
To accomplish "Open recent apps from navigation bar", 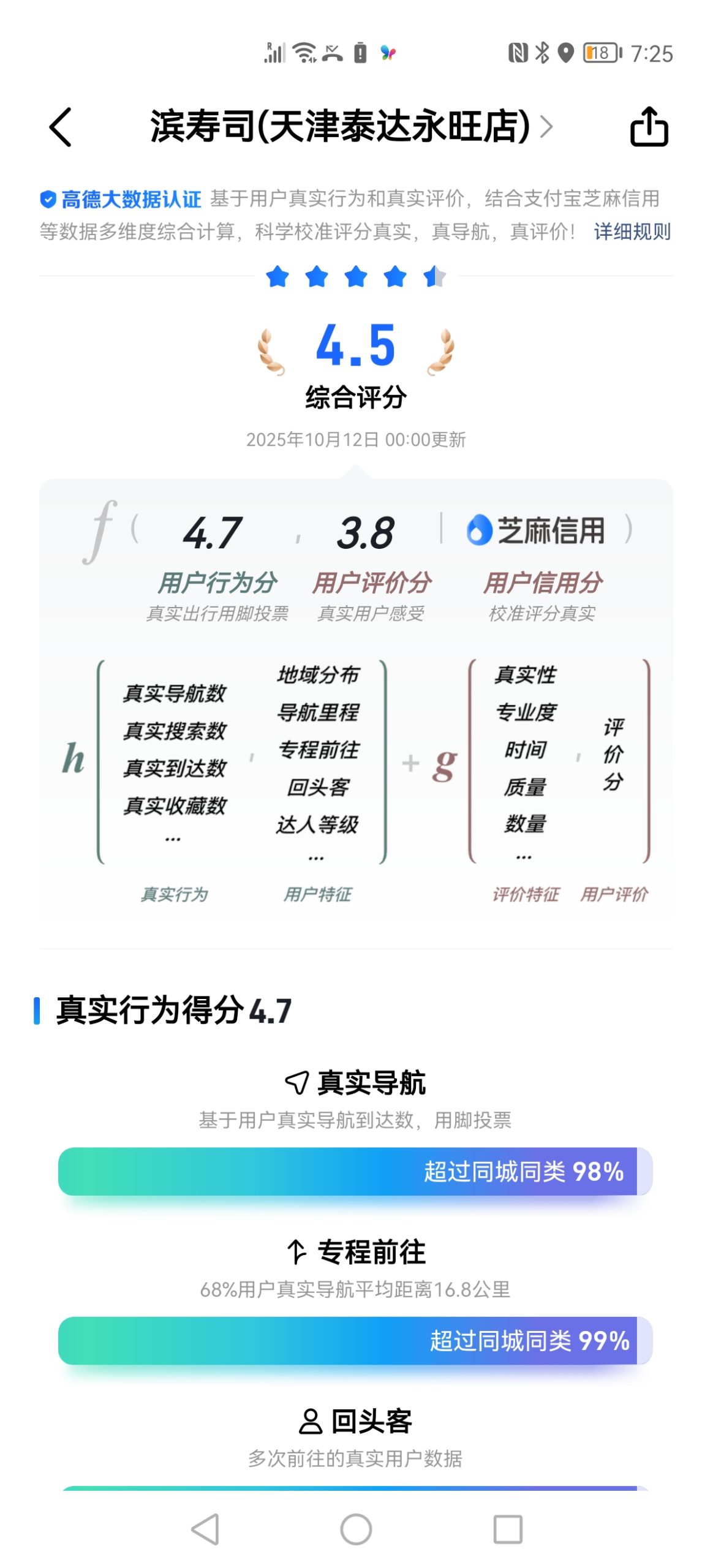I will [508, 1529].
